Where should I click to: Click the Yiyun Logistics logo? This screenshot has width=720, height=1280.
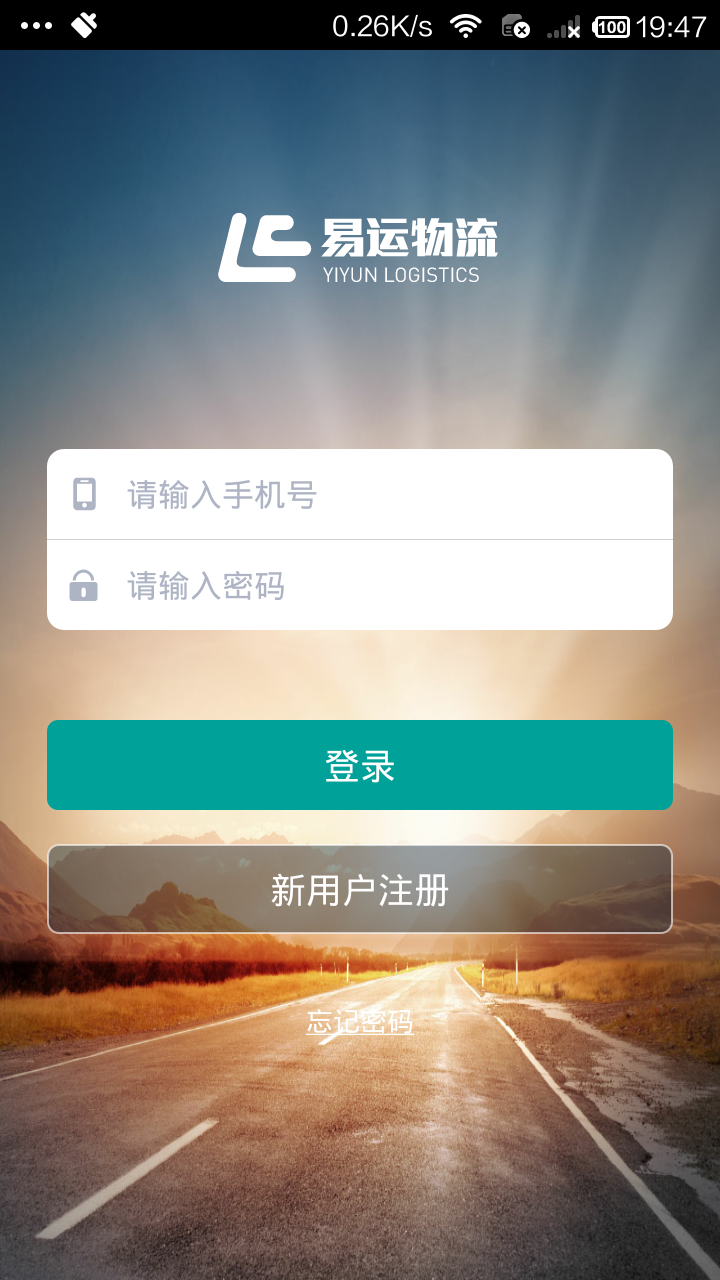coord(260,248)
